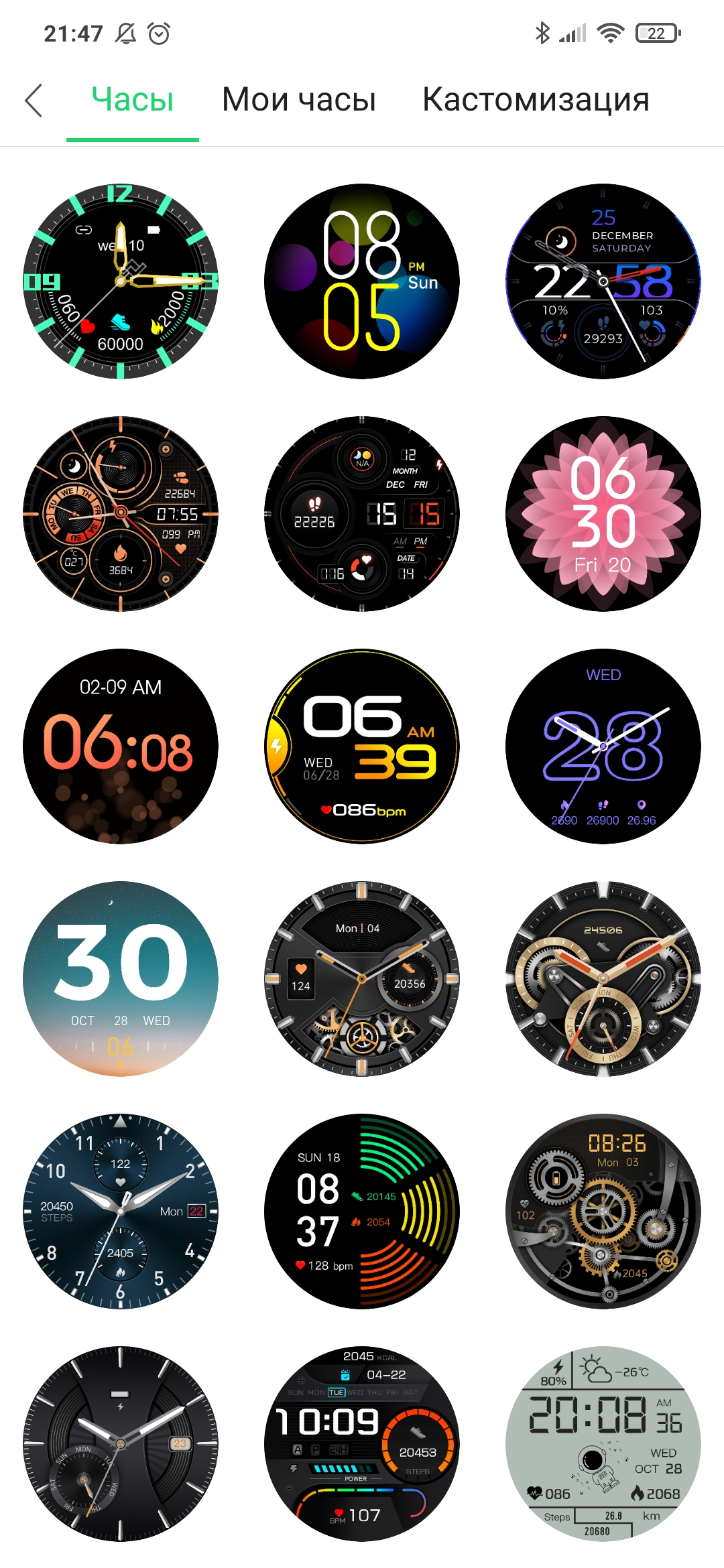The height and width of the screenshot is (1568, 724).
Task: Open the orange 06:08 face with 02-09 AM
Action: 121,746
